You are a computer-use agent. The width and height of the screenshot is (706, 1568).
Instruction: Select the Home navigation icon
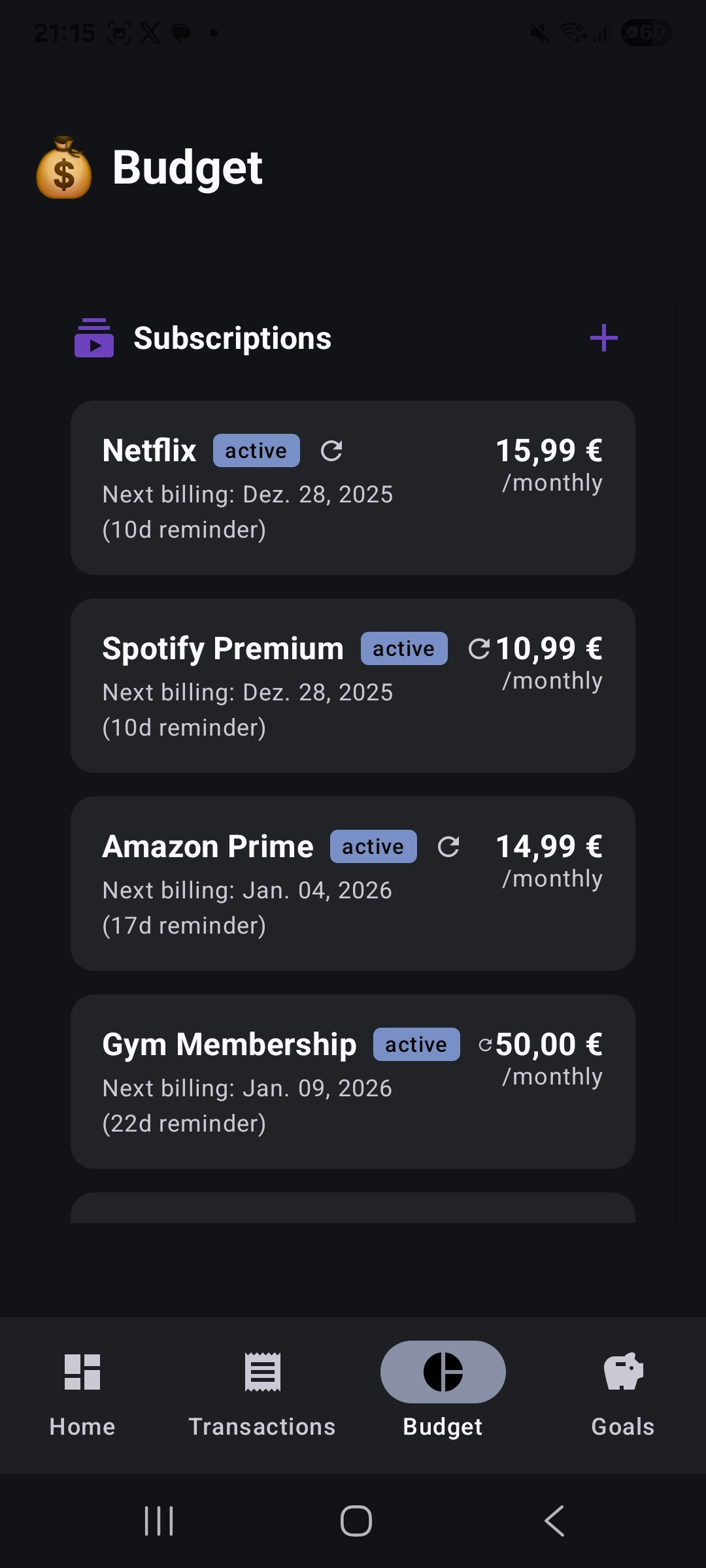point(80,1371)
